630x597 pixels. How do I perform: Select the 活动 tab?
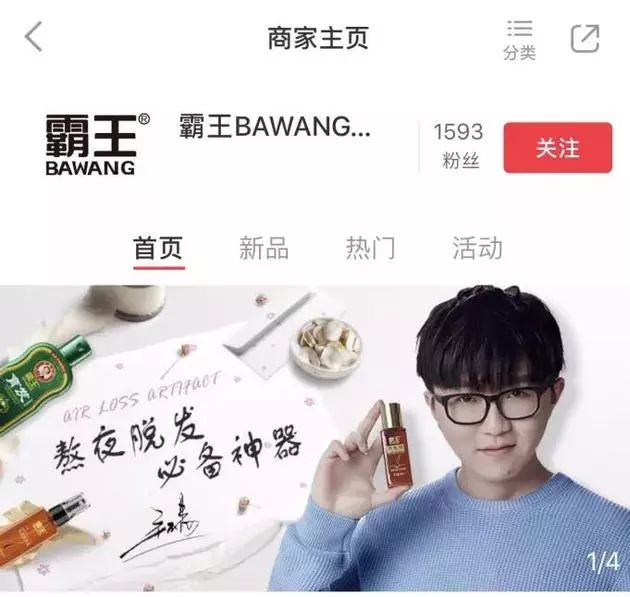pos(477,248)
